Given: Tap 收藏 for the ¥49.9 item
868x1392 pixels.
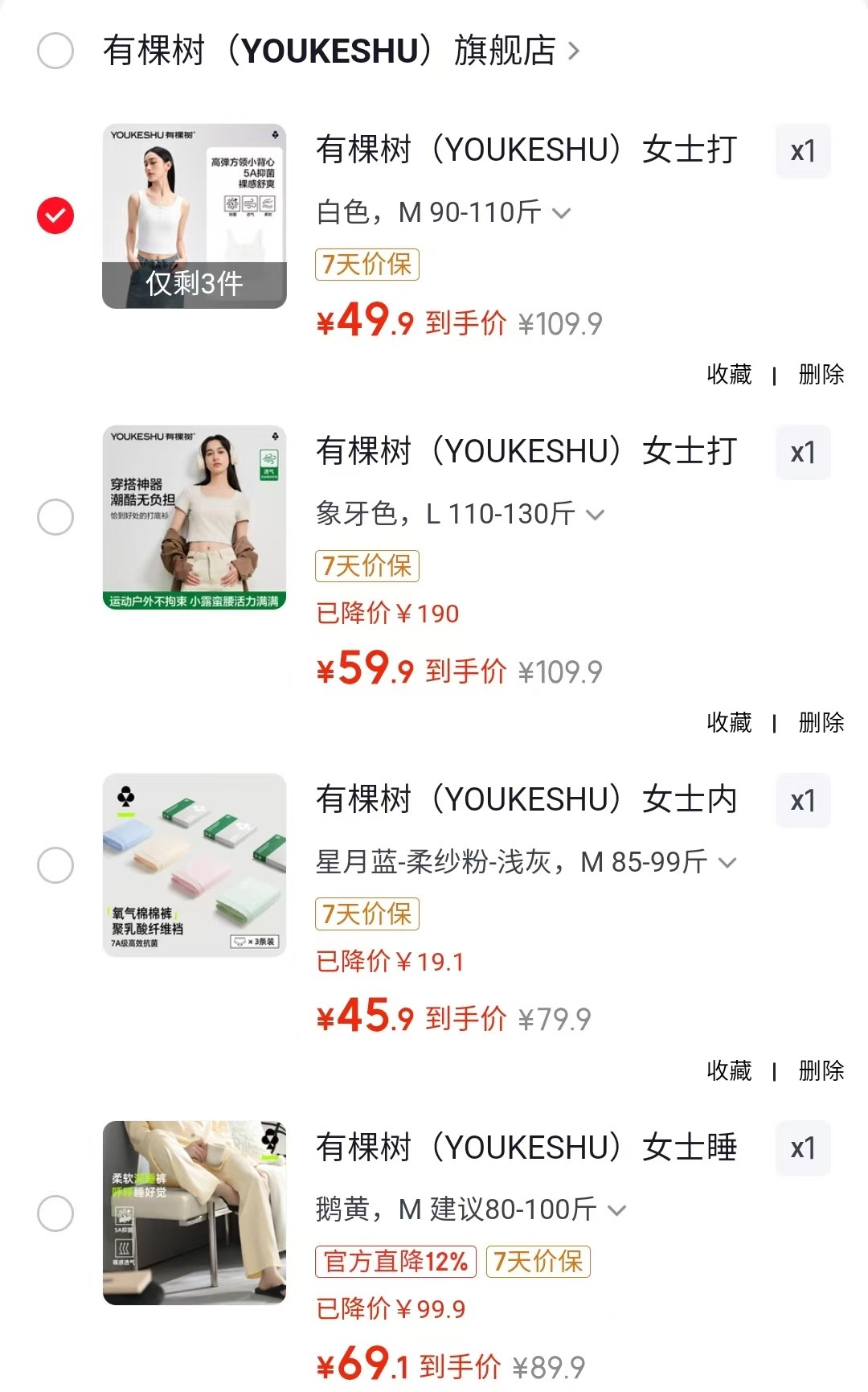Looking at the screenshot, I should (729, 374).
